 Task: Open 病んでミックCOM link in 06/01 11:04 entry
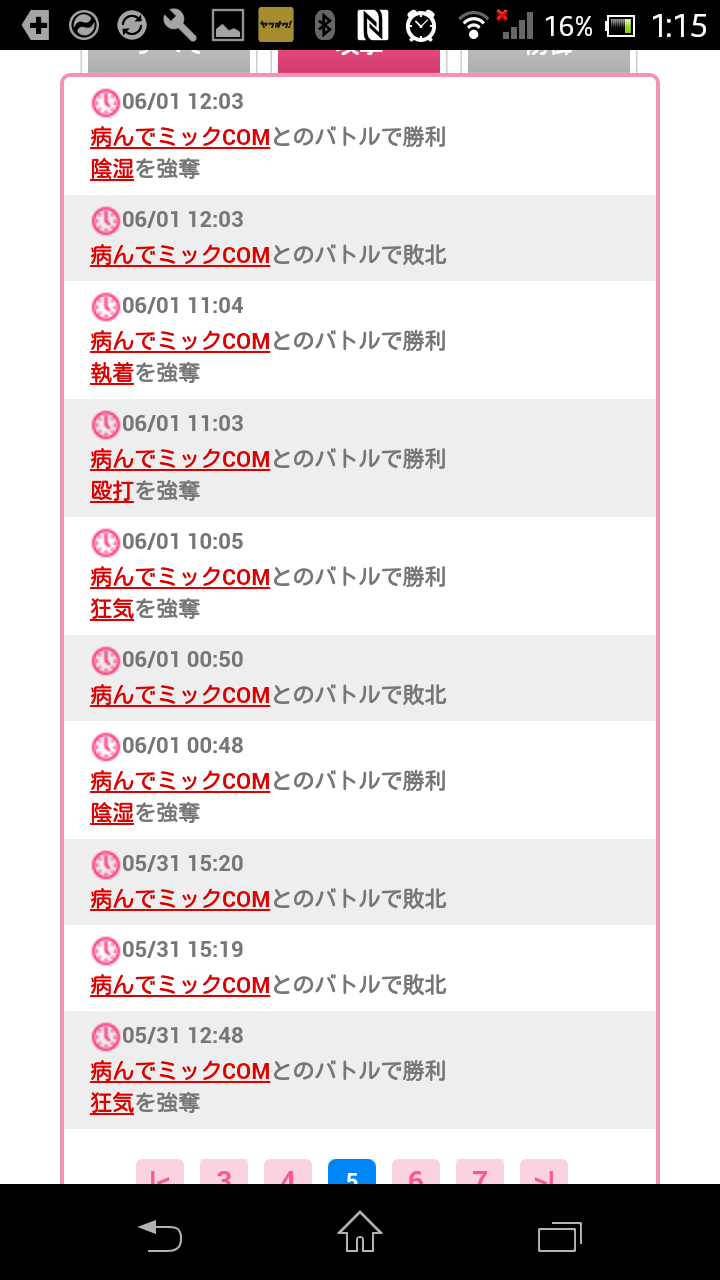[180, 341]
